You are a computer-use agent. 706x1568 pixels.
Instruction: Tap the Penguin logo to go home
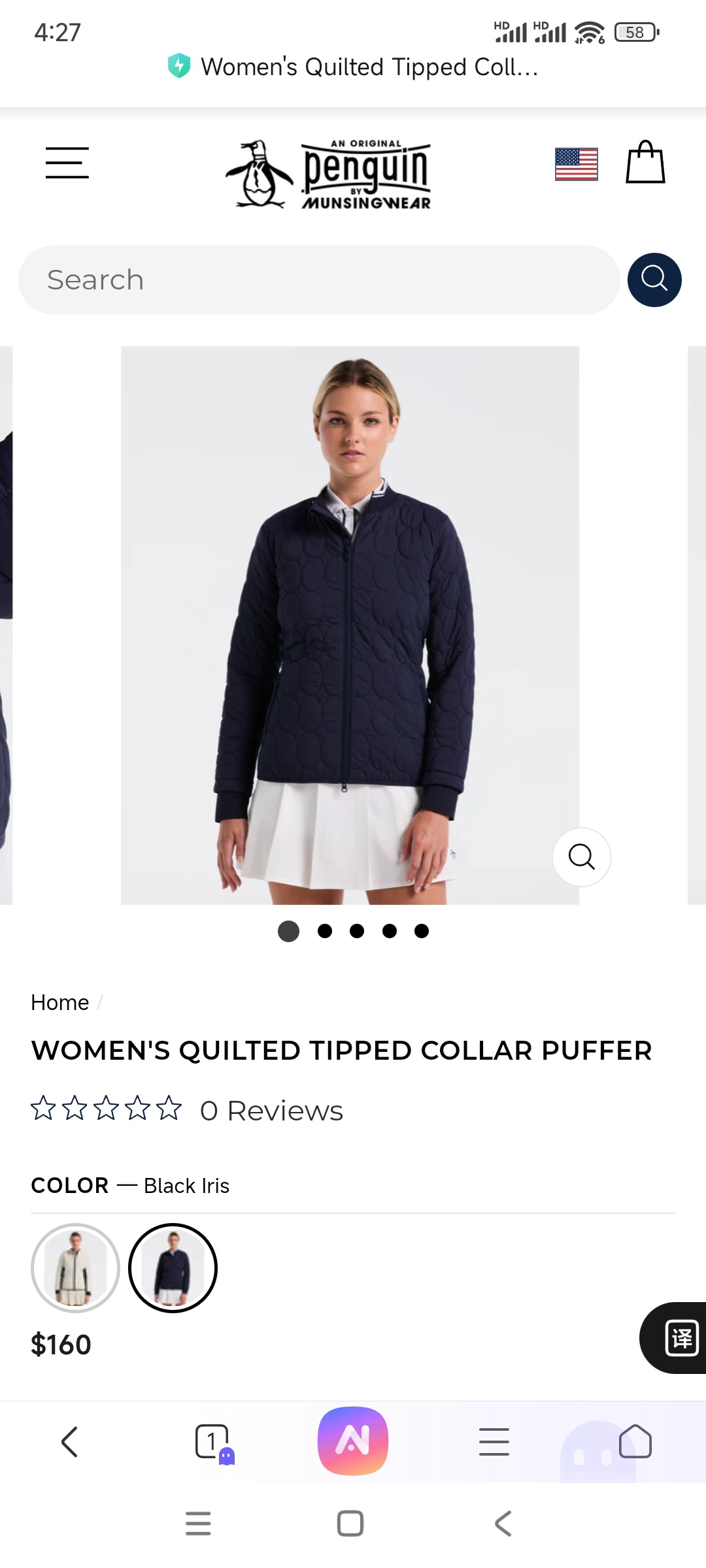tap(328, 174)
